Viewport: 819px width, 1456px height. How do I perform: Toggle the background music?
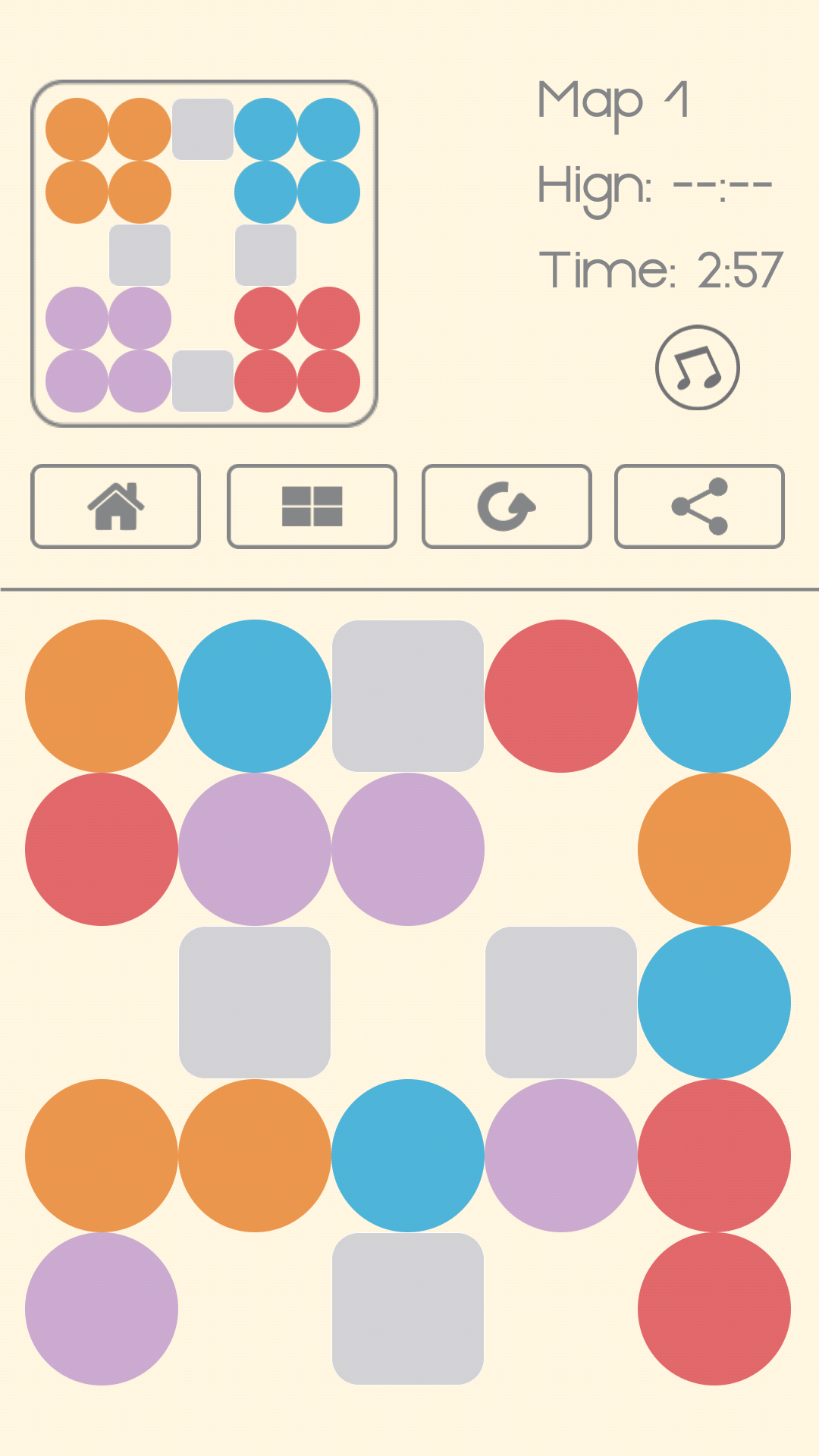tap(697, 368)
